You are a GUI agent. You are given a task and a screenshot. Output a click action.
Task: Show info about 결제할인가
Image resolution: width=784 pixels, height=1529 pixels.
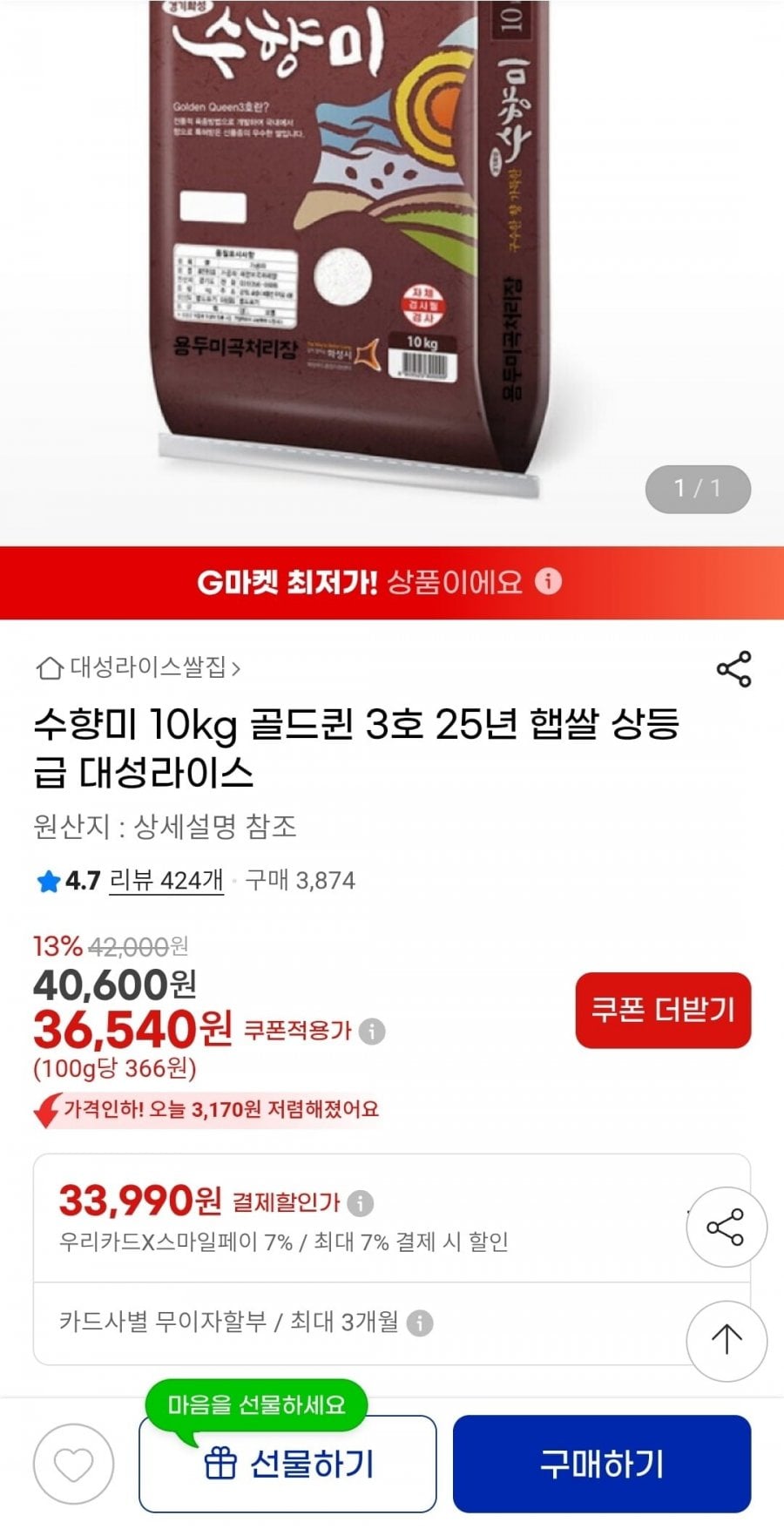tap(360, 1203)
